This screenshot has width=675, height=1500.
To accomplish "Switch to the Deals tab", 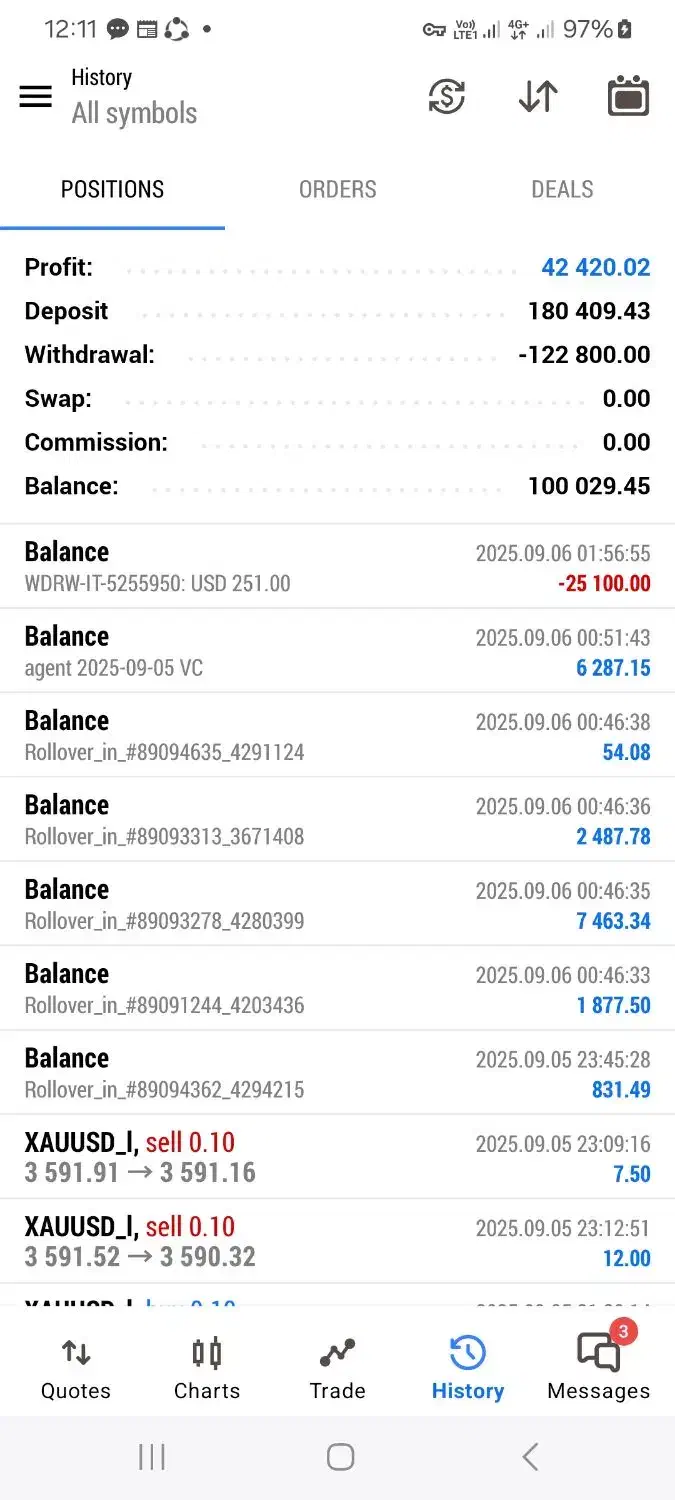I will (562, 189).
